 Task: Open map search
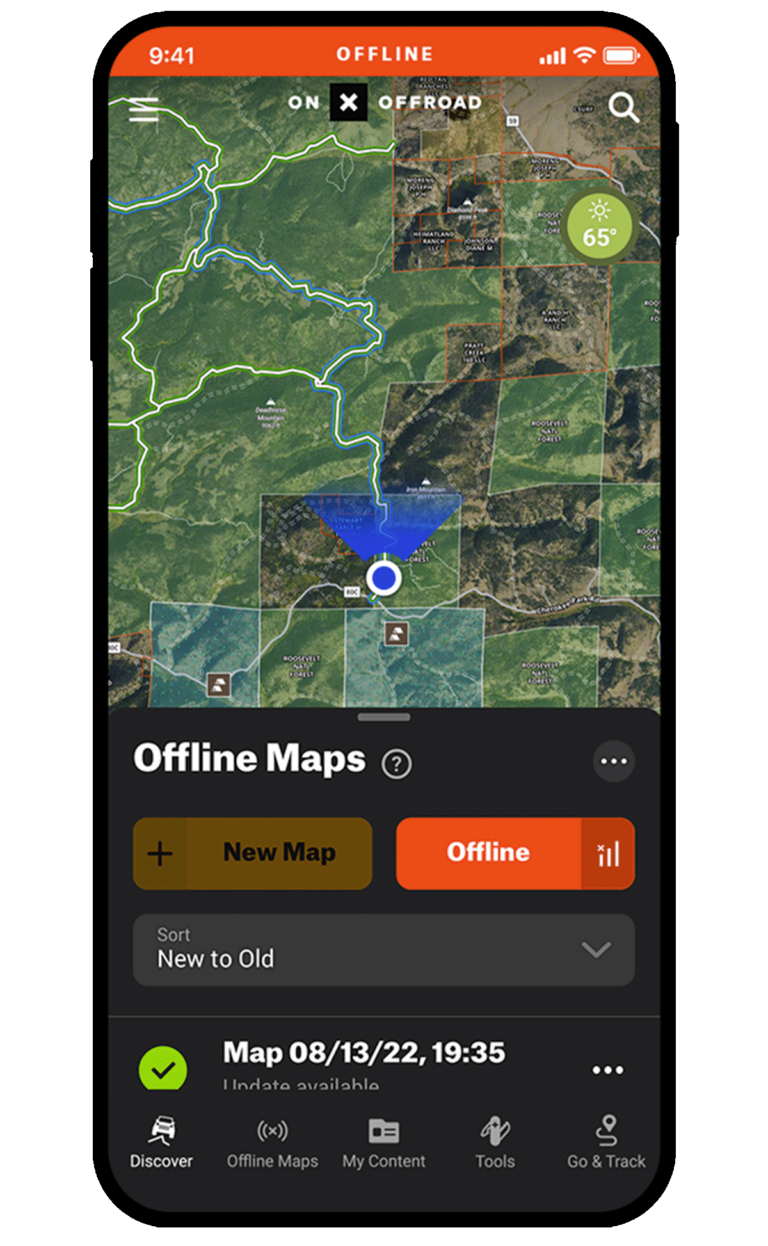[624, 107]
